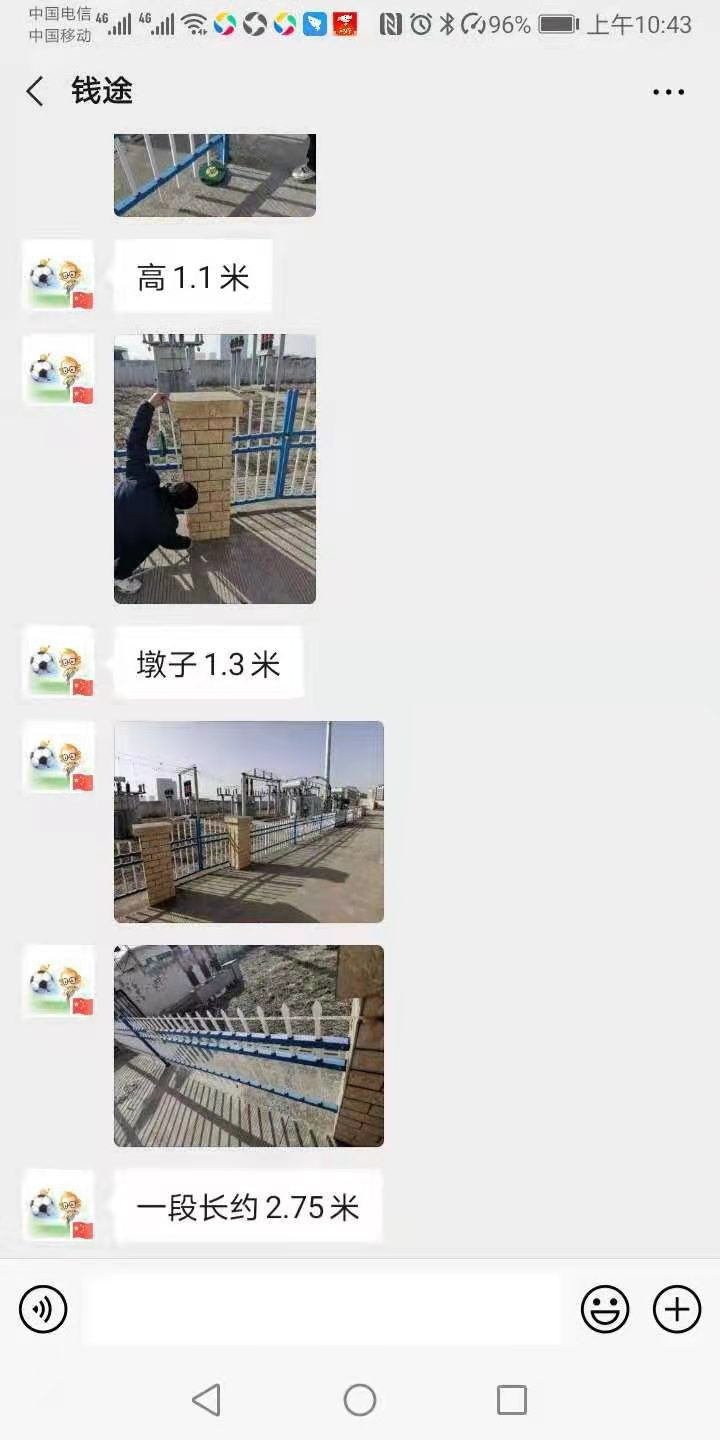
Task: Open the photo directly below 墩子 1.3 米
Action: tap(249, 821)
